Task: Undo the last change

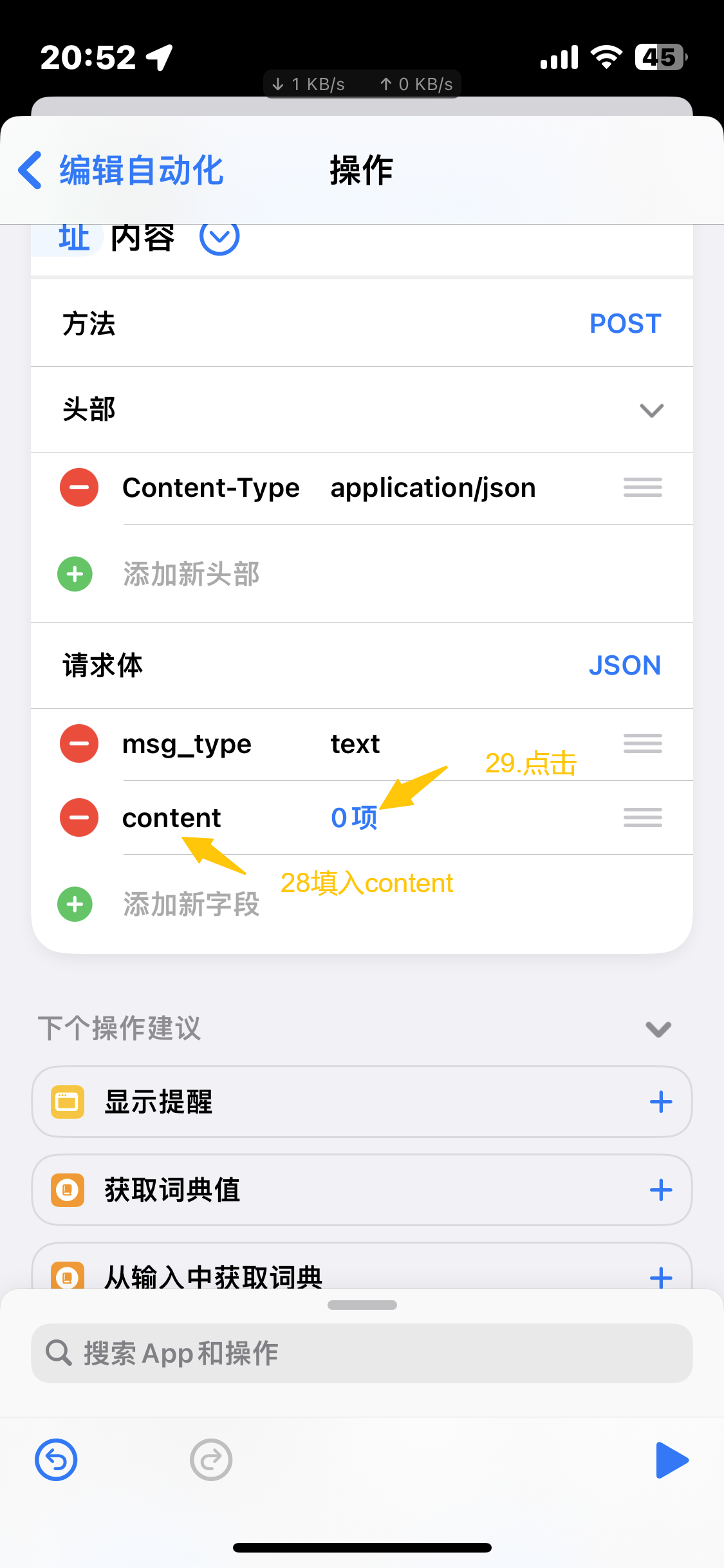Action: coord(56,1460)
